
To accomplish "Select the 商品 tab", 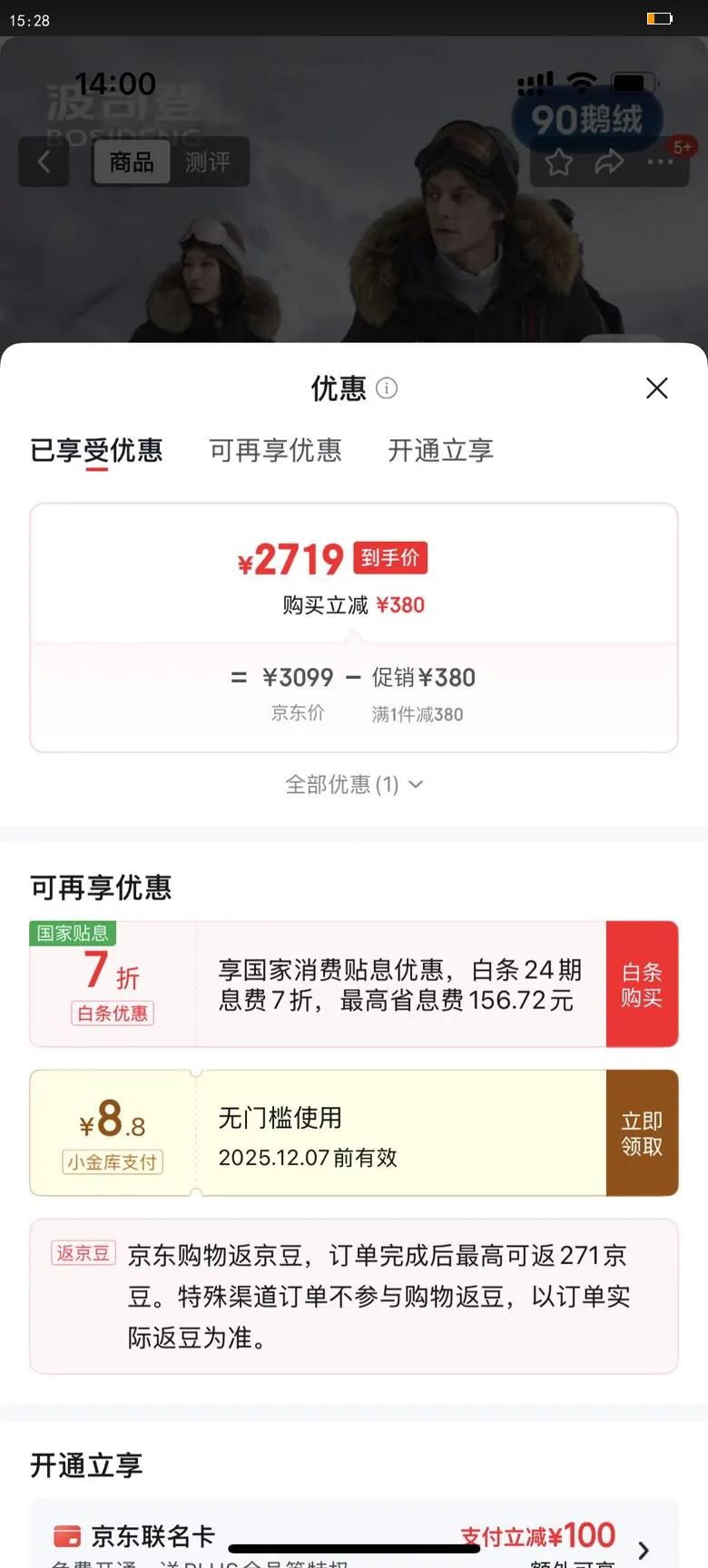I will [x=131, y=162].
